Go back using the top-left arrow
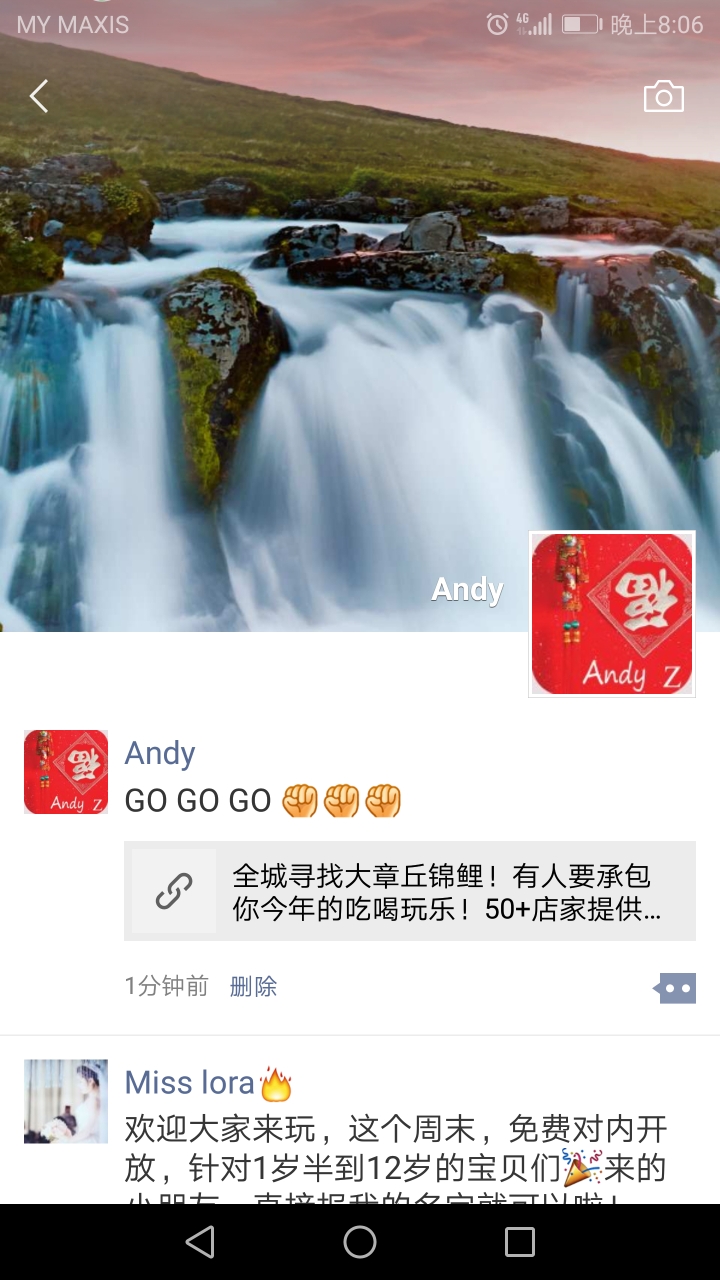720x1280 pixels. pyautogui.click(x=39, y=97)
